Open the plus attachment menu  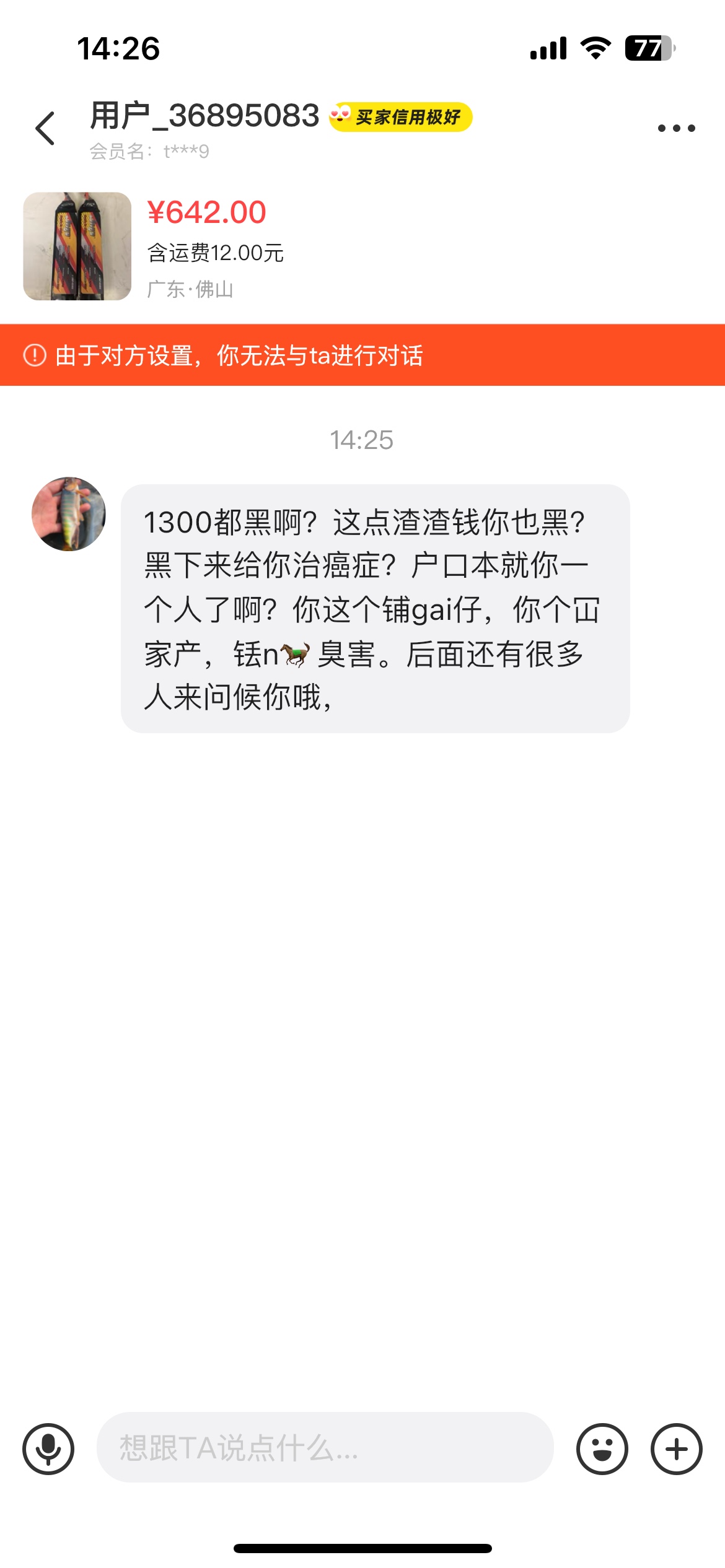click(x=676, y=1449)
